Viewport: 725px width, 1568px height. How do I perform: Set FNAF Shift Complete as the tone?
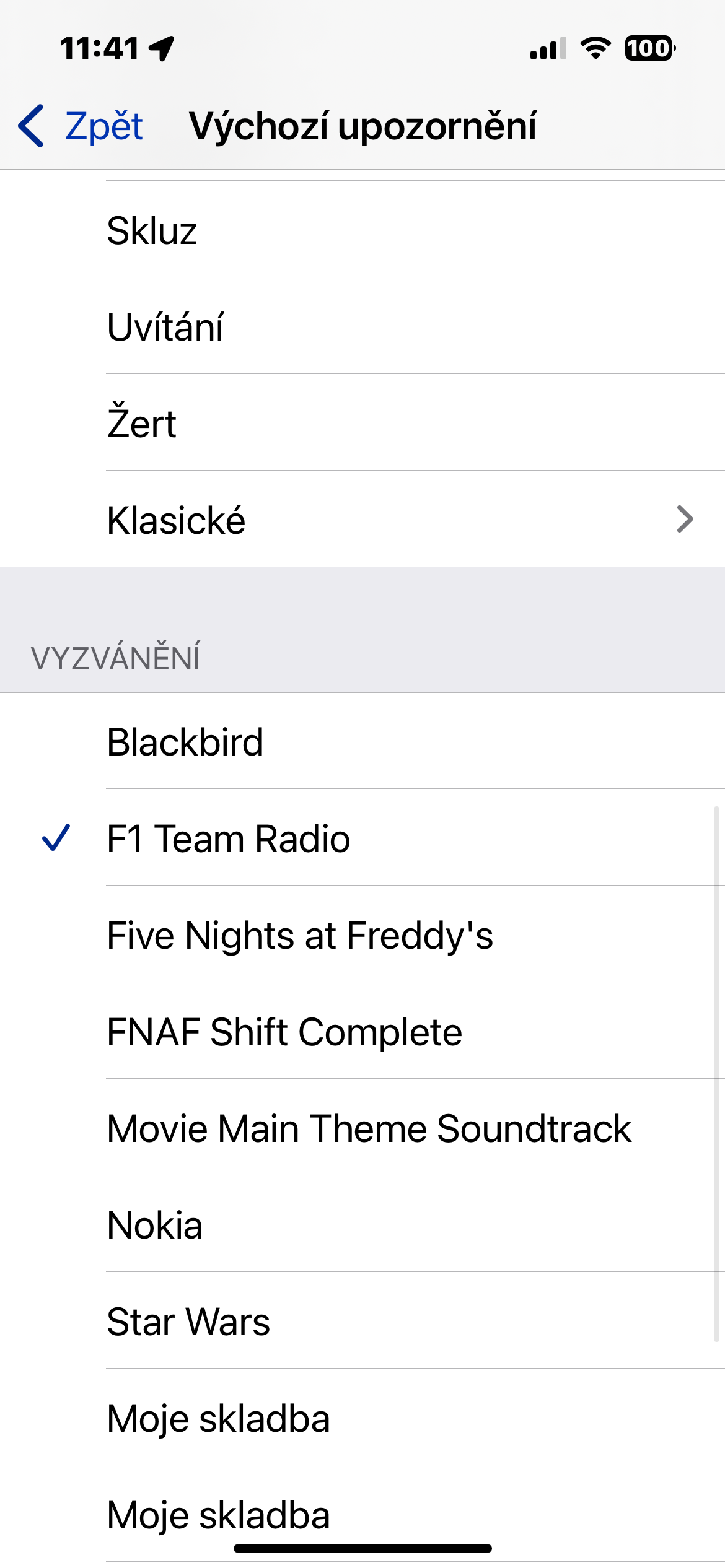point(362,1032)
